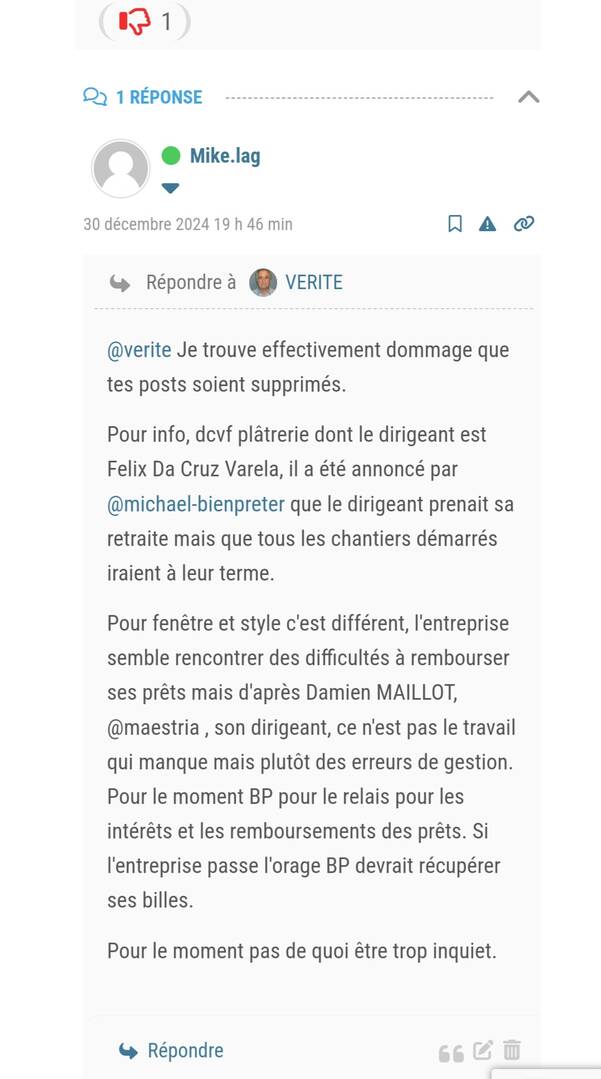
Task: Tap the @verite mention
Action: pos(139,350)
